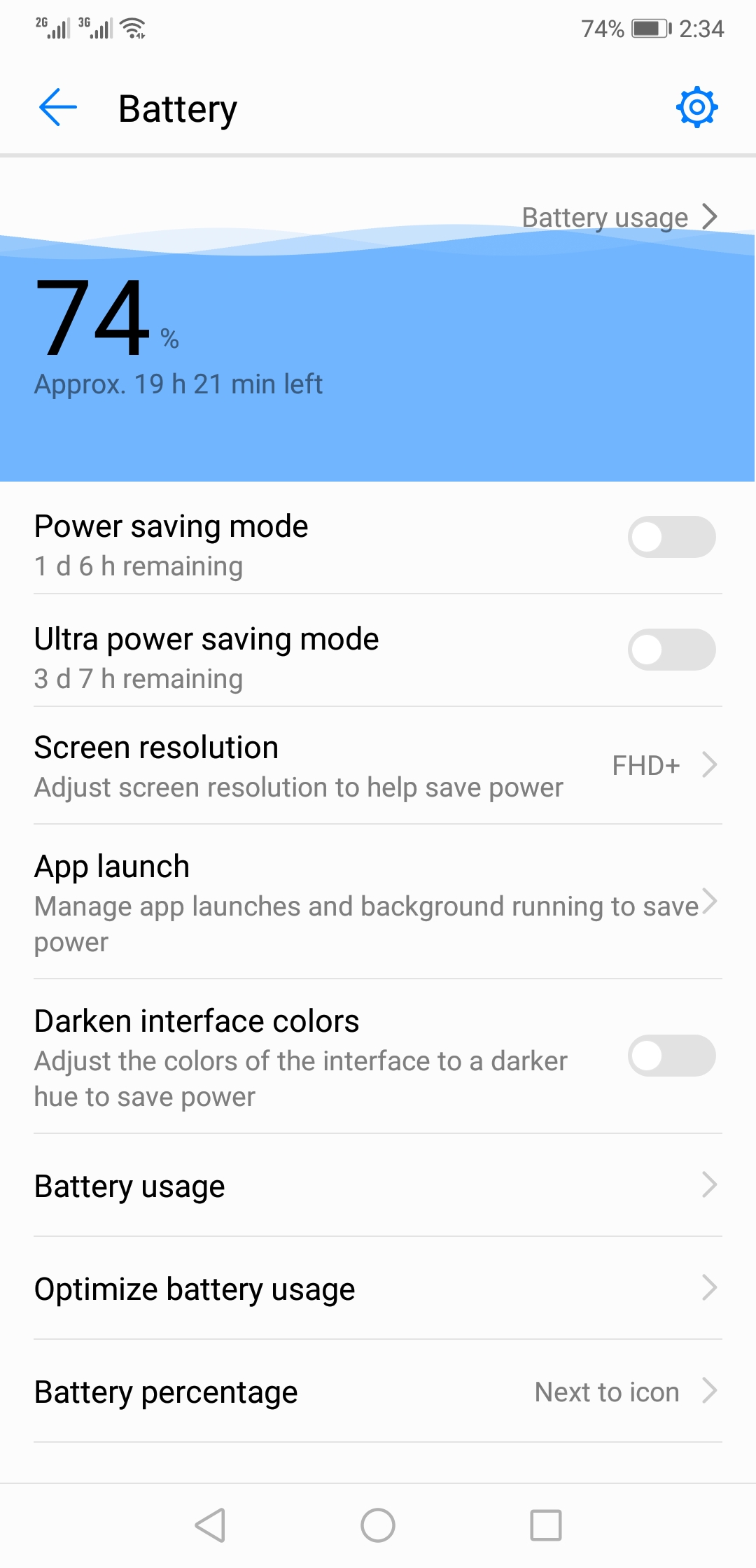Open App launch management

[x=378, y=902]
